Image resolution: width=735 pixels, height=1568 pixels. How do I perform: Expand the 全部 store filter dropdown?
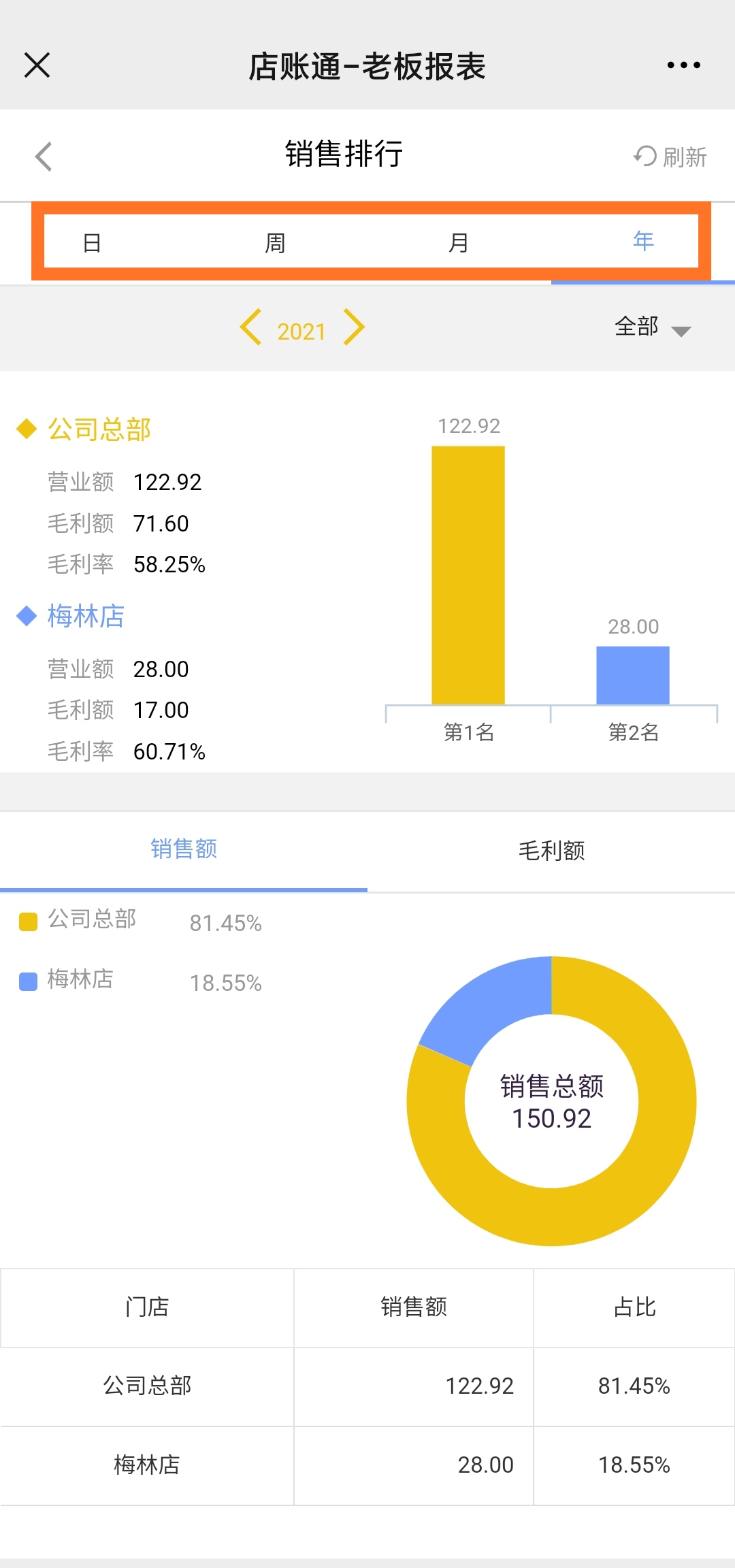653,327
